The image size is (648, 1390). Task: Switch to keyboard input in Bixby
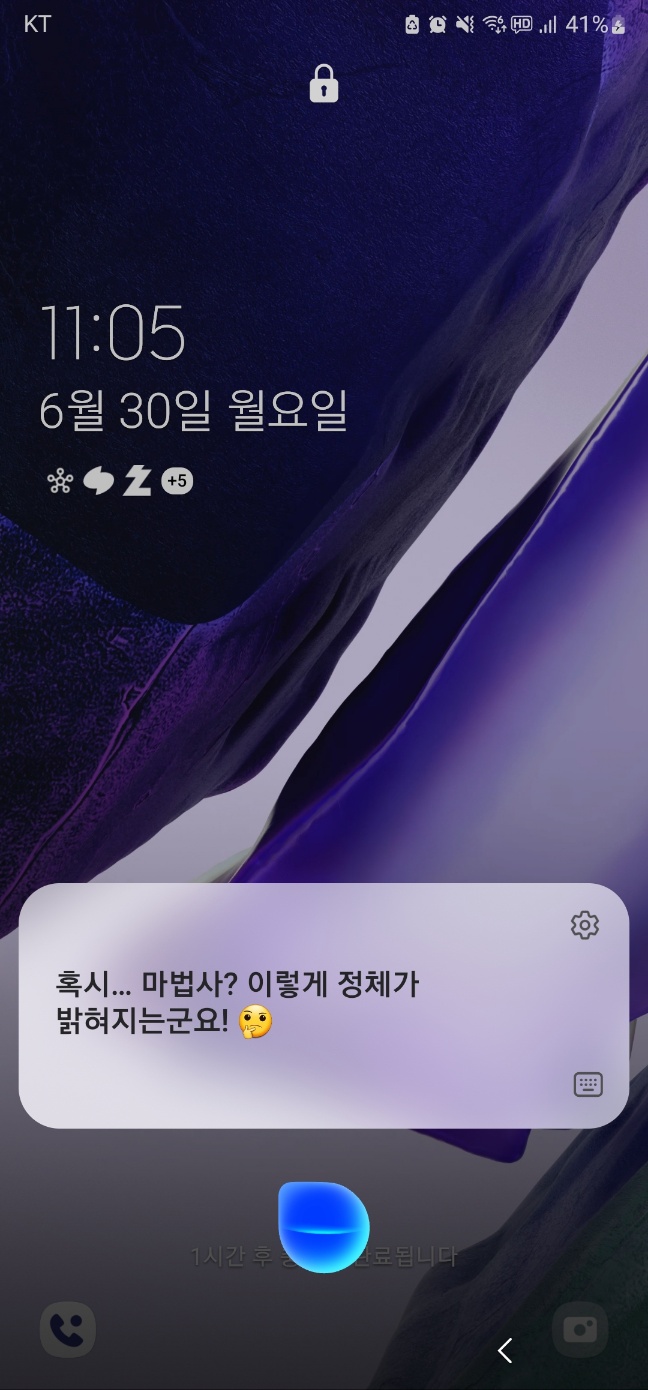pyautogui.click(x=588, y=1084)
